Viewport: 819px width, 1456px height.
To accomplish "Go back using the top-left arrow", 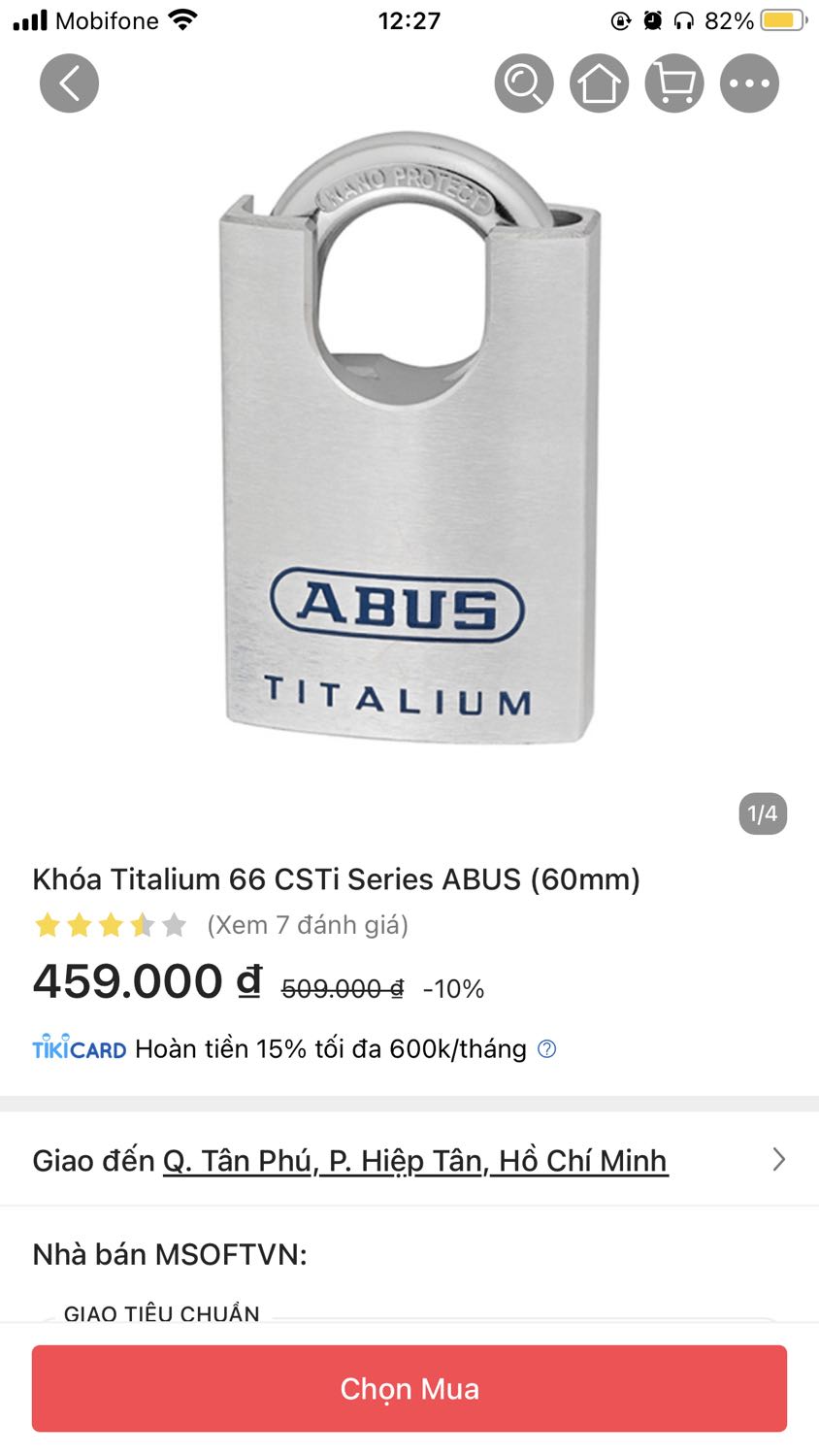I will pyautogui.click(x=69, y=83).
